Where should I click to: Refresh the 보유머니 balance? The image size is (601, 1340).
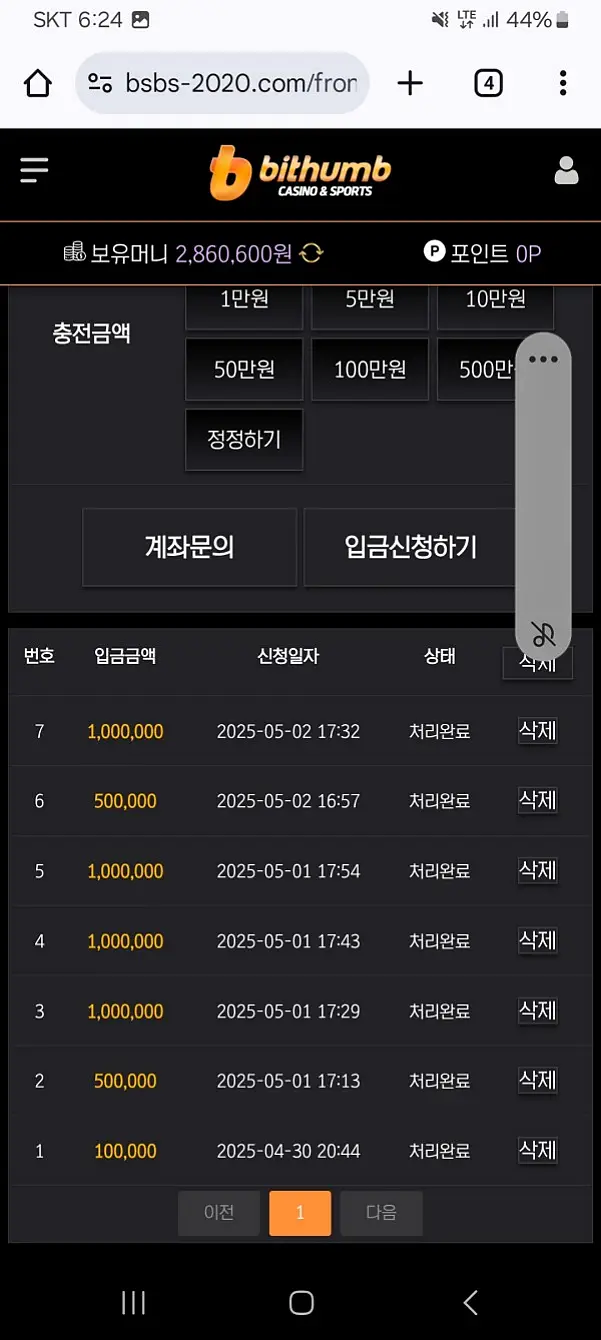click(x=312, y=253)
